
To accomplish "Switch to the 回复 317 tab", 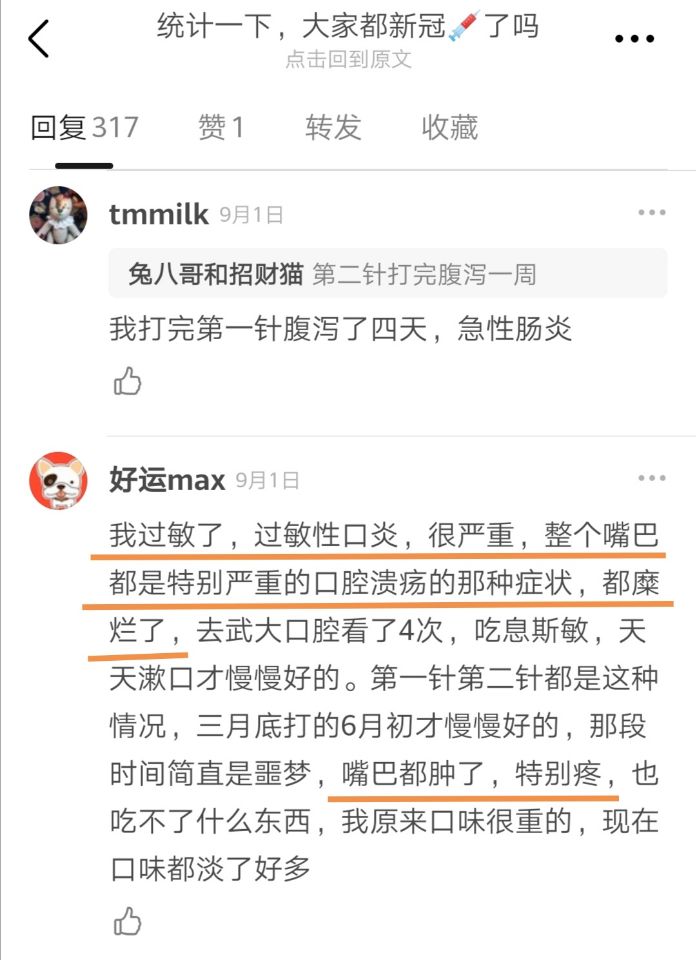I will point(84,128).
